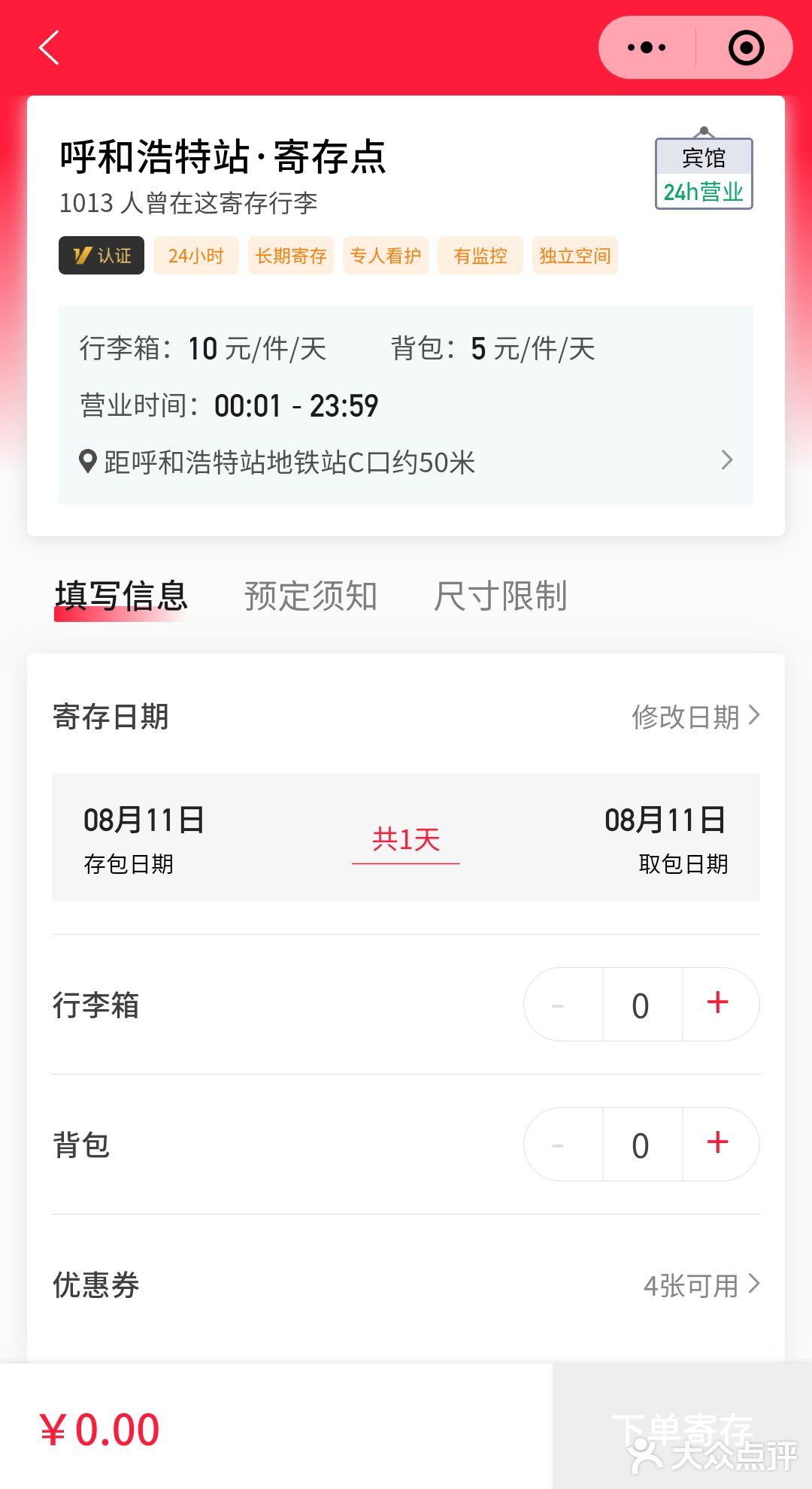Switch to the 预定须知 tab

pos(311,596)
